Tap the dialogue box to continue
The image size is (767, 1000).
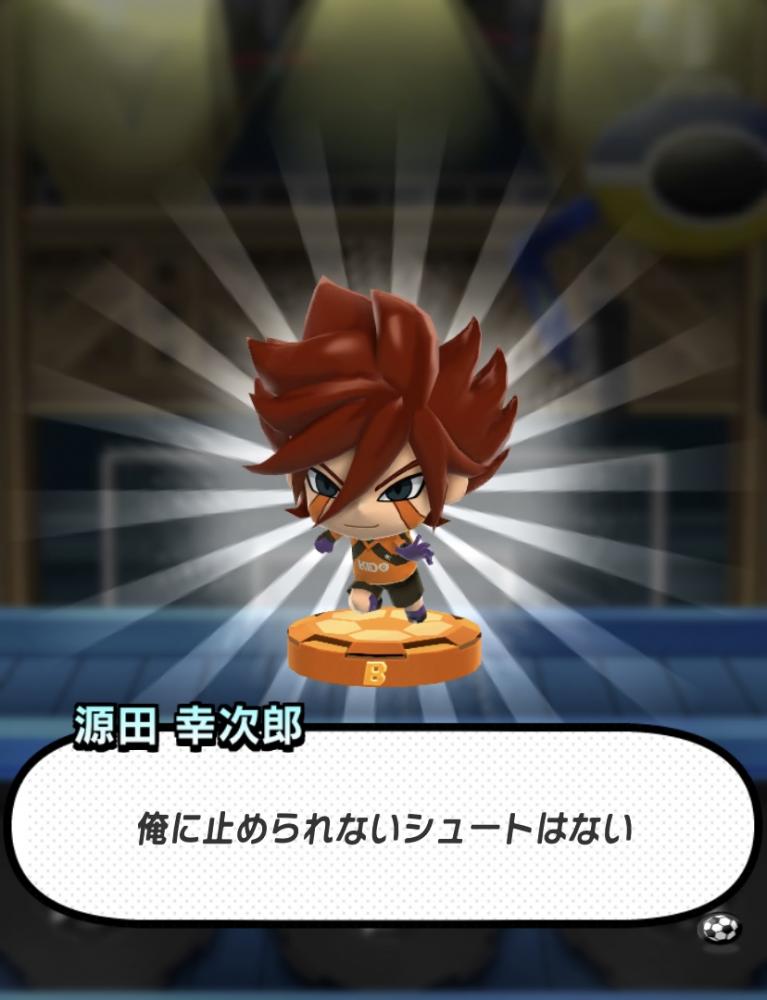click(x=383, y=830)
